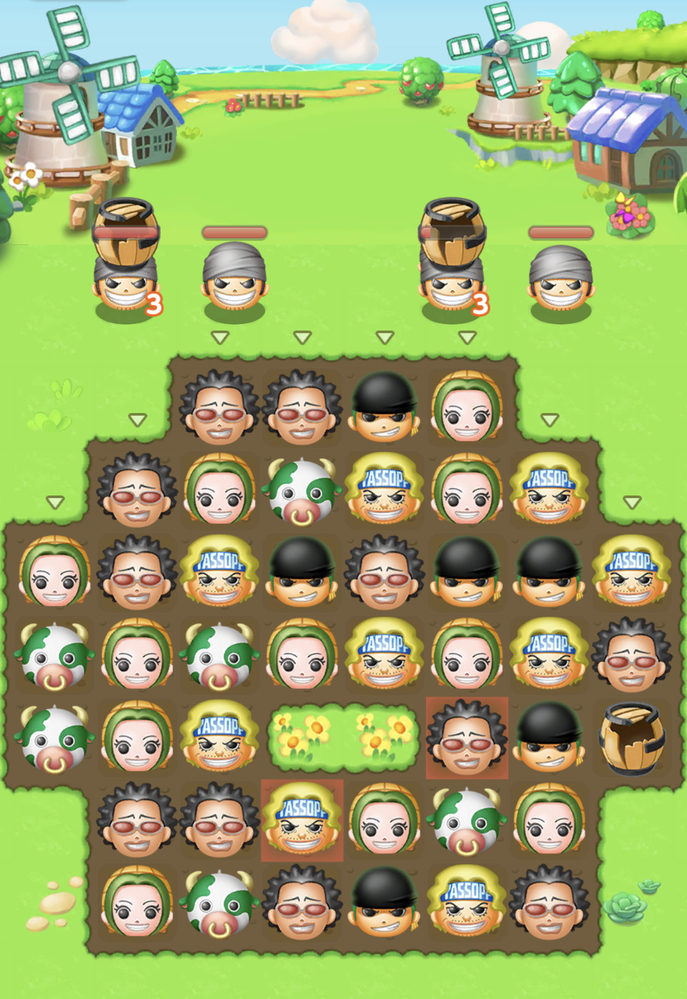Select the red-highlighted curly-haired sunglasses tile
Image resolution: width=687 pixels, height=999 pixels.
click(467, 738)
